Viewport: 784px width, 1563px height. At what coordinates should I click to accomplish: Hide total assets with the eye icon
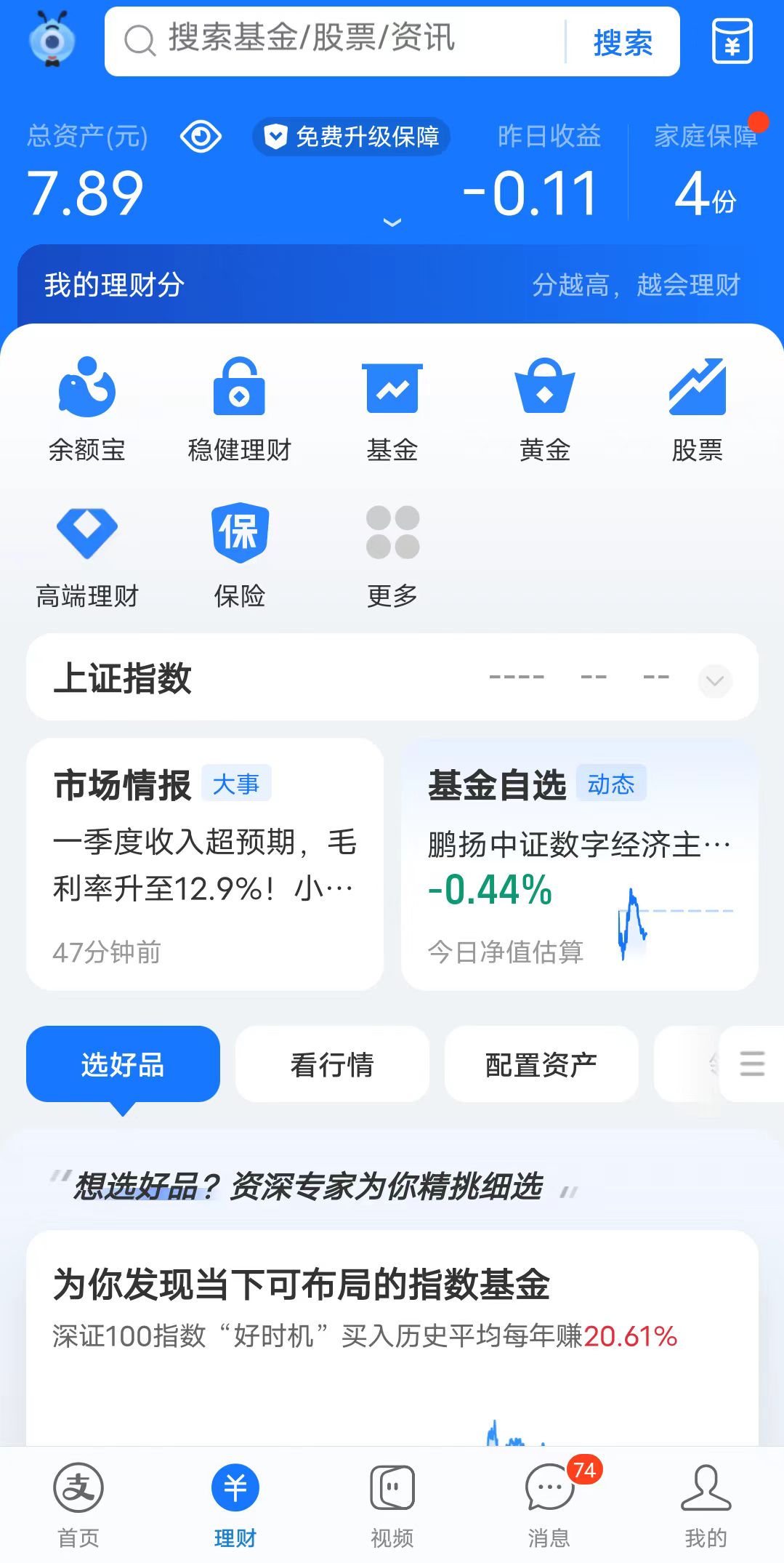point(201,136)
